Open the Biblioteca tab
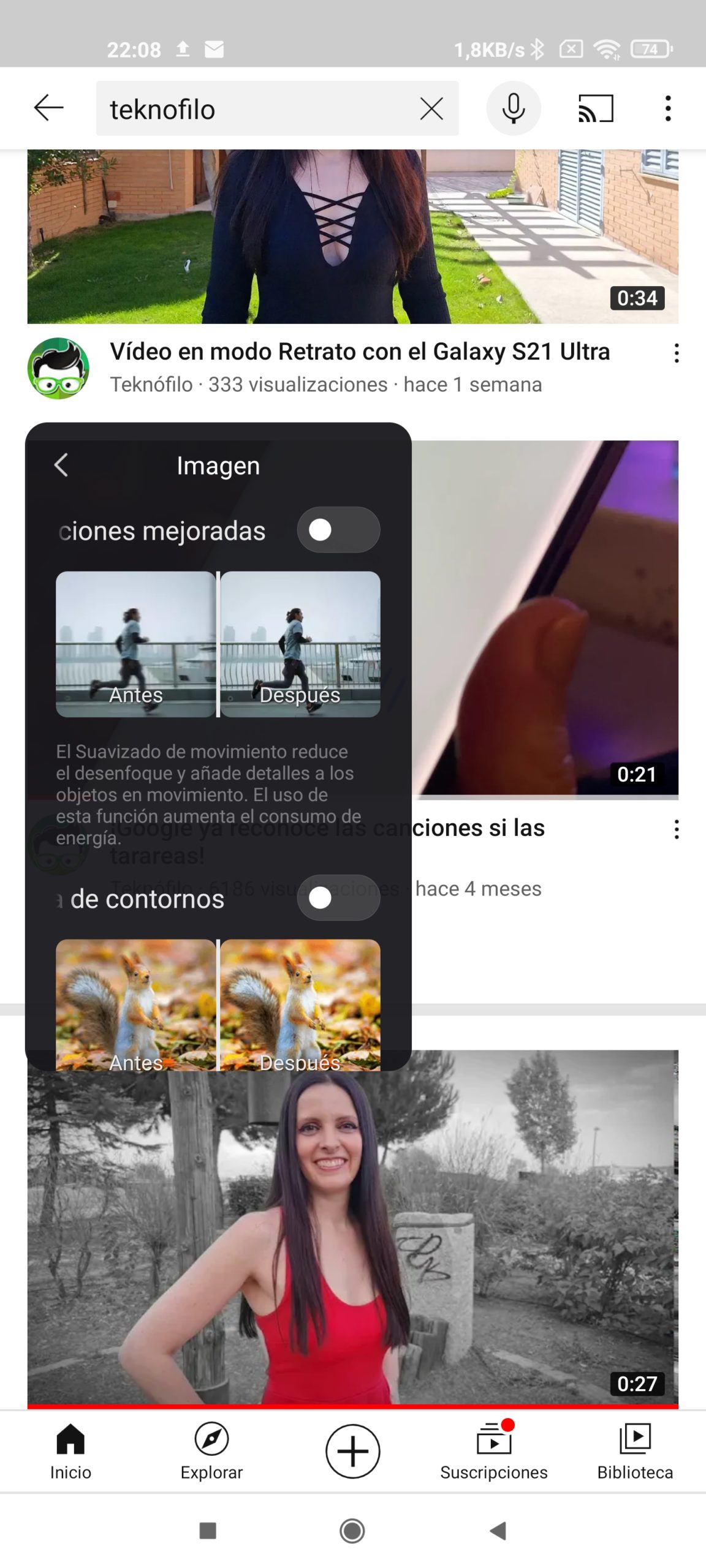The height and width of the screenshot is (1568, 706). coord(635,1452)
